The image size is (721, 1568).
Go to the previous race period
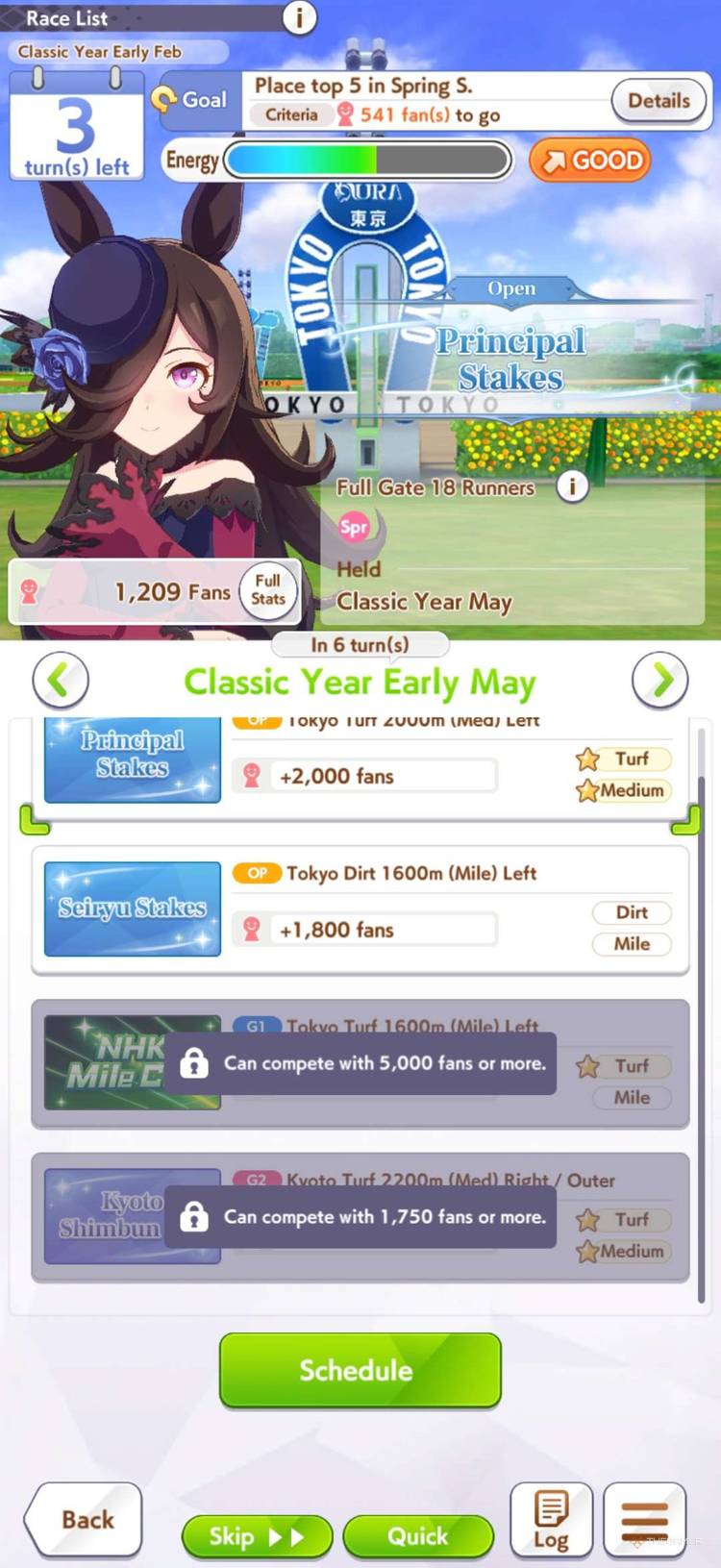point(60,681)
